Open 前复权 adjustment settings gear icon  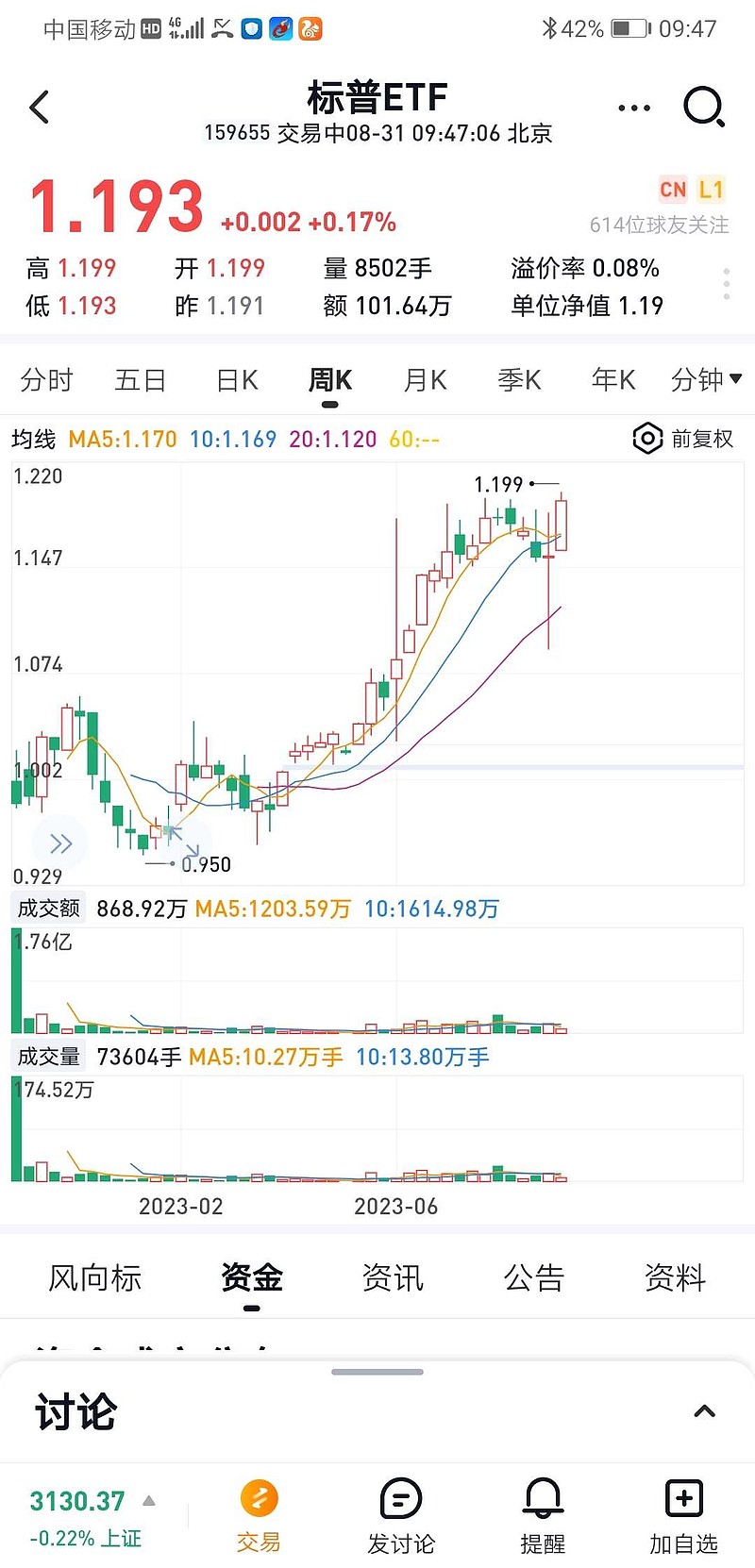647,438
